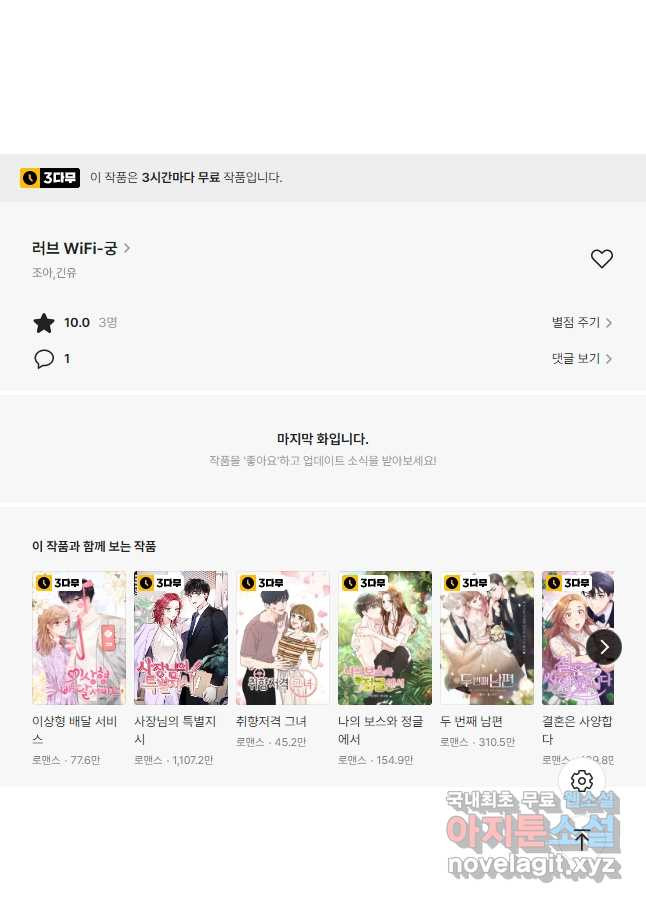Show more recommended works with the arrow
Viewport: 646px width, 903px height.
tap(604, 646)
